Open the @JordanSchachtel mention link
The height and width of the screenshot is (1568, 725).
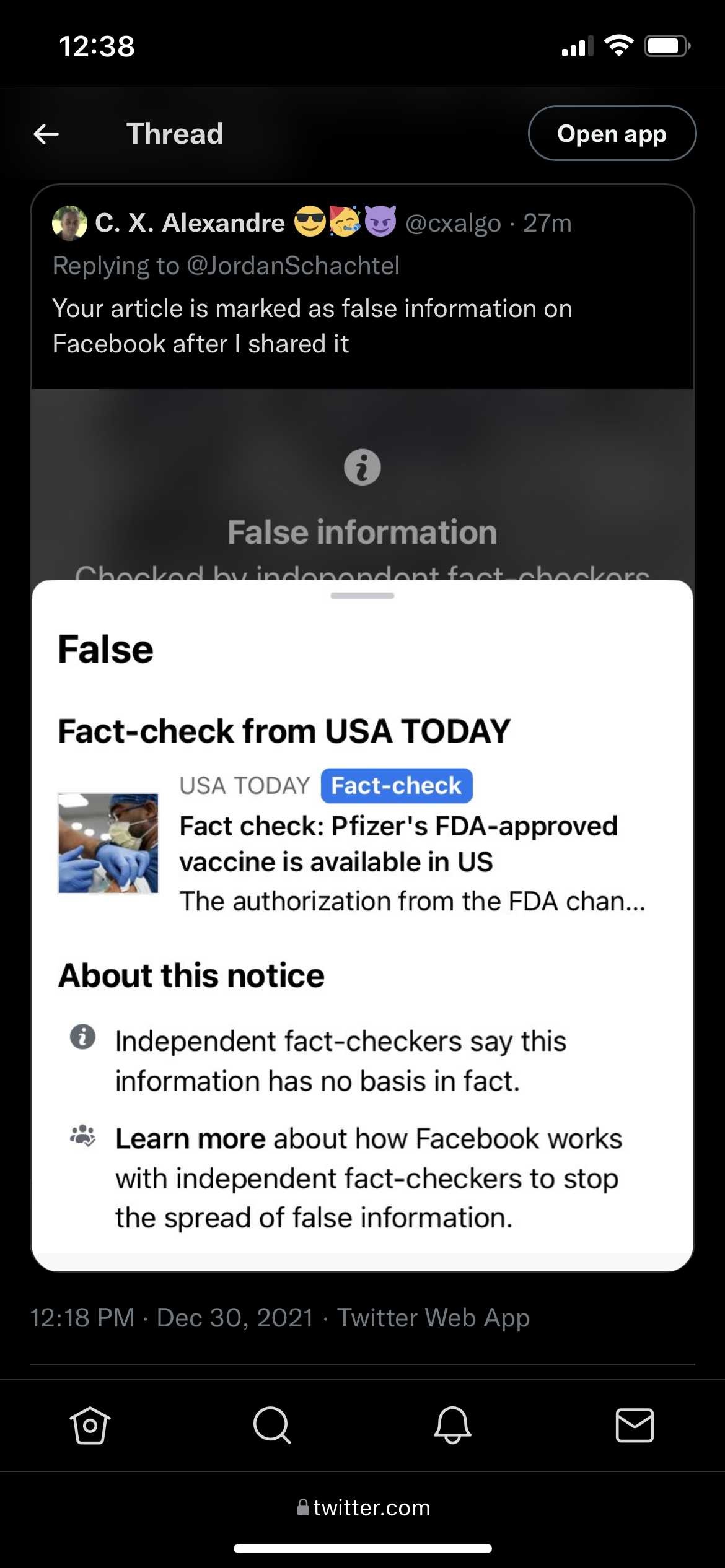[292, 266]
